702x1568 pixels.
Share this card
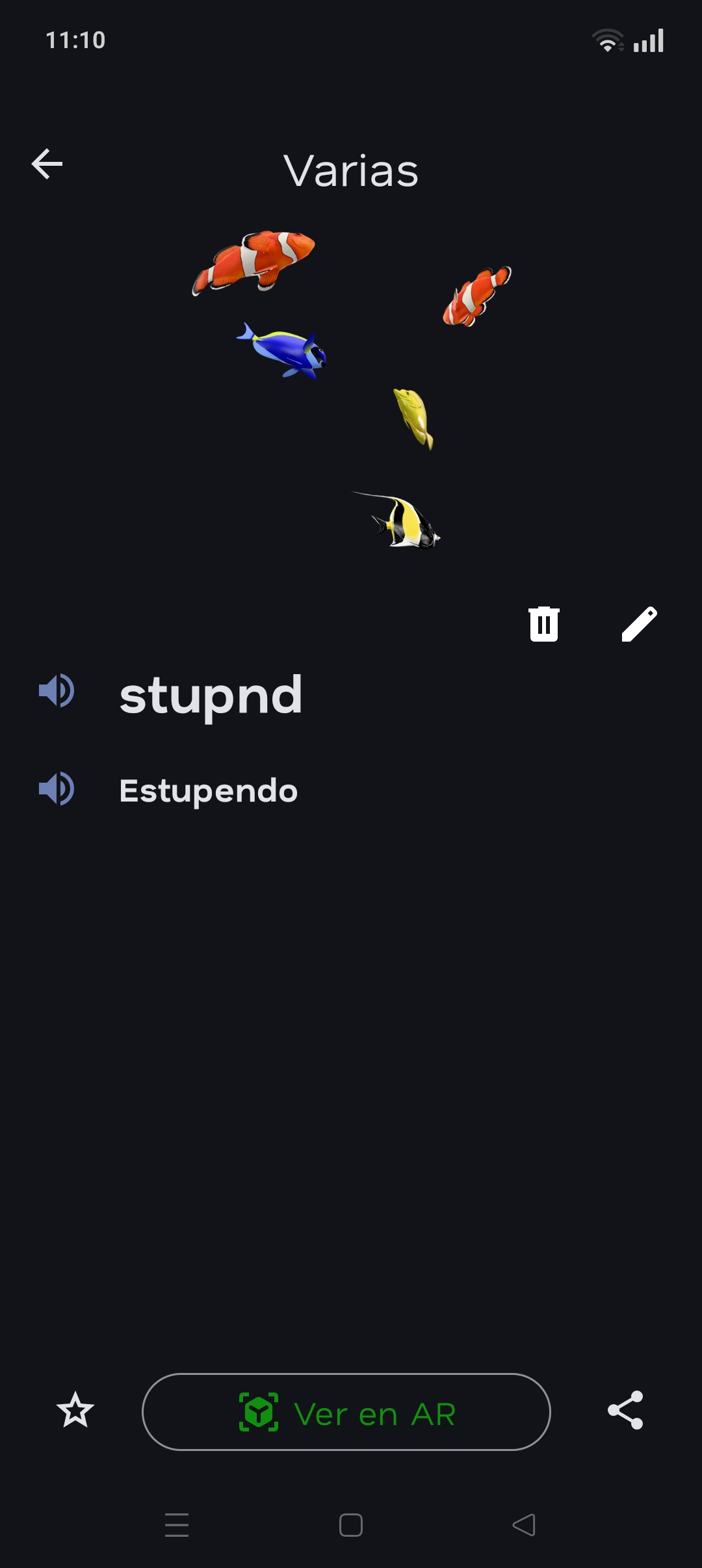point(625,1411)
